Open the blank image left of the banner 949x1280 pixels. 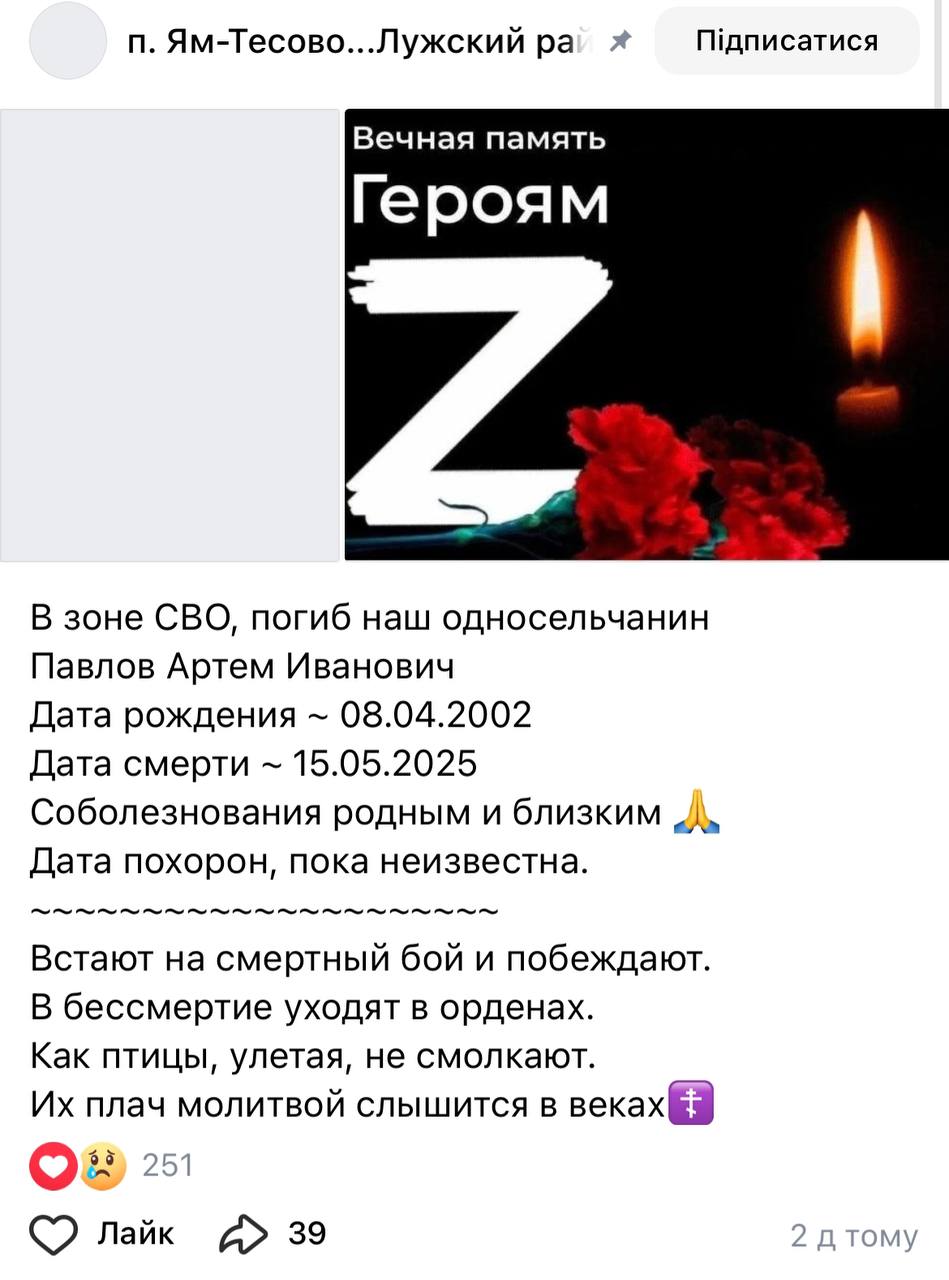tap(170, 334)
